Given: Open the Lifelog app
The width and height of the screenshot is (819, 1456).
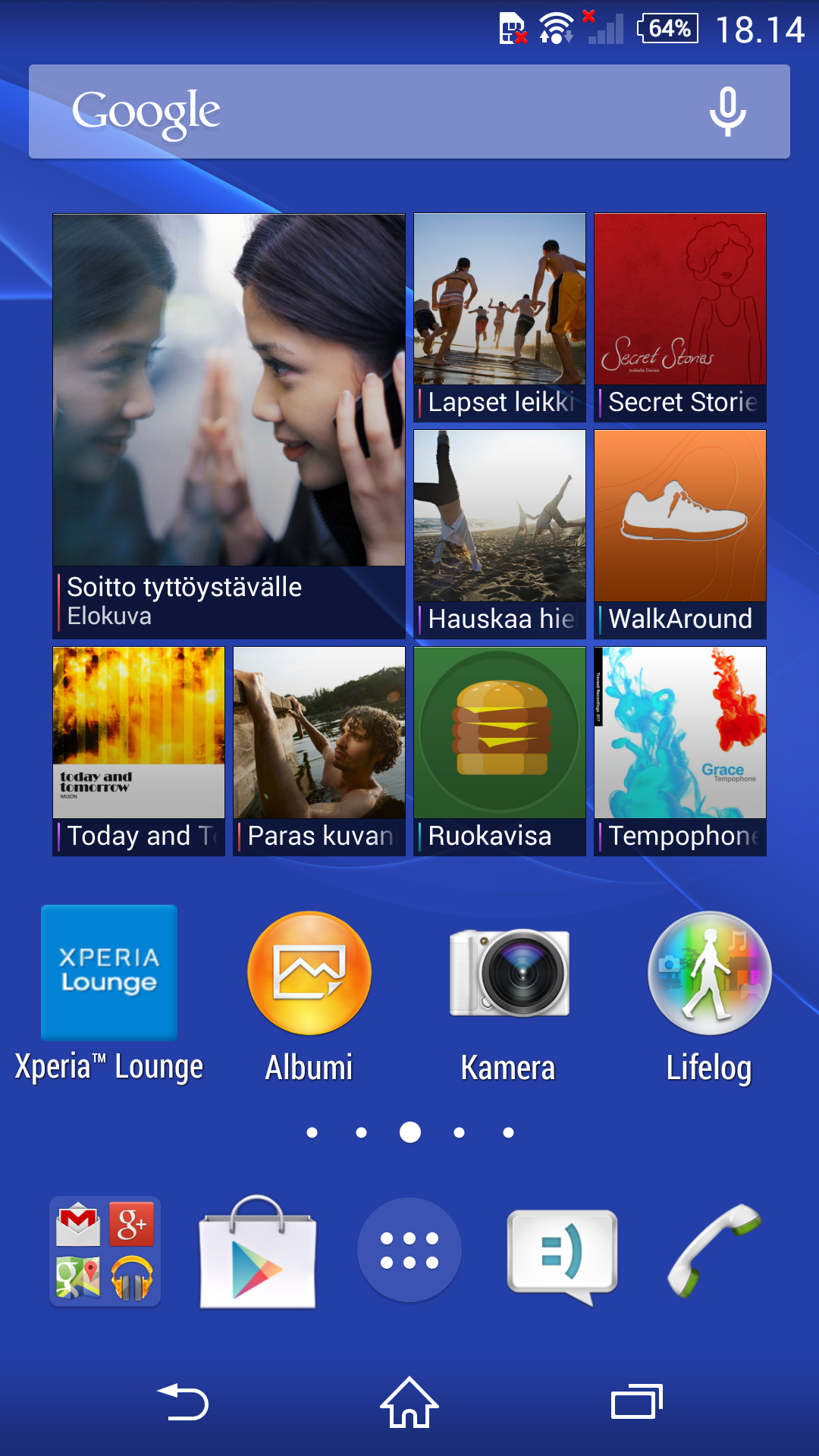Looking at the screenshot, I should coord(709,996).
